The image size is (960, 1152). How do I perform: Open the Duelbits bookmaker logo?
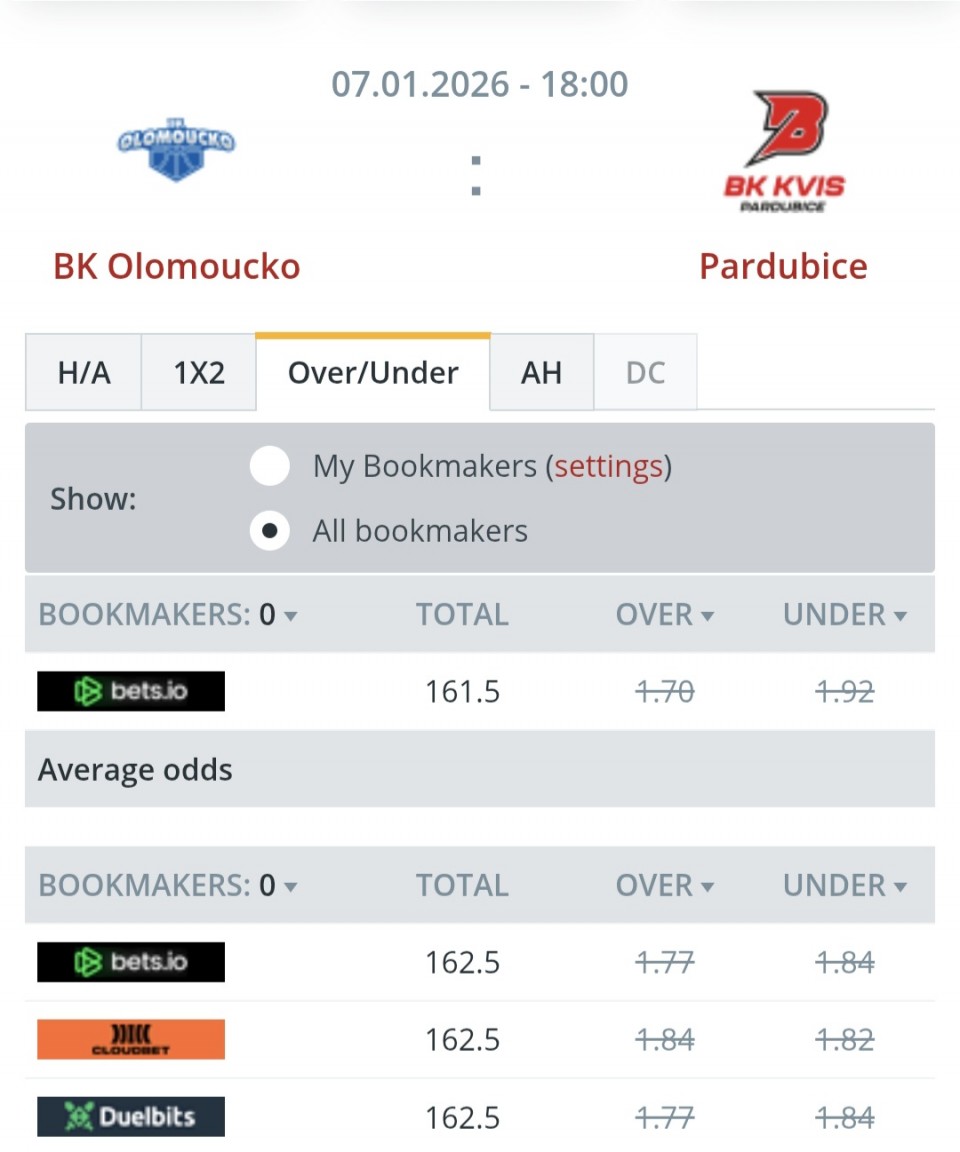[x=131, y=1116]
